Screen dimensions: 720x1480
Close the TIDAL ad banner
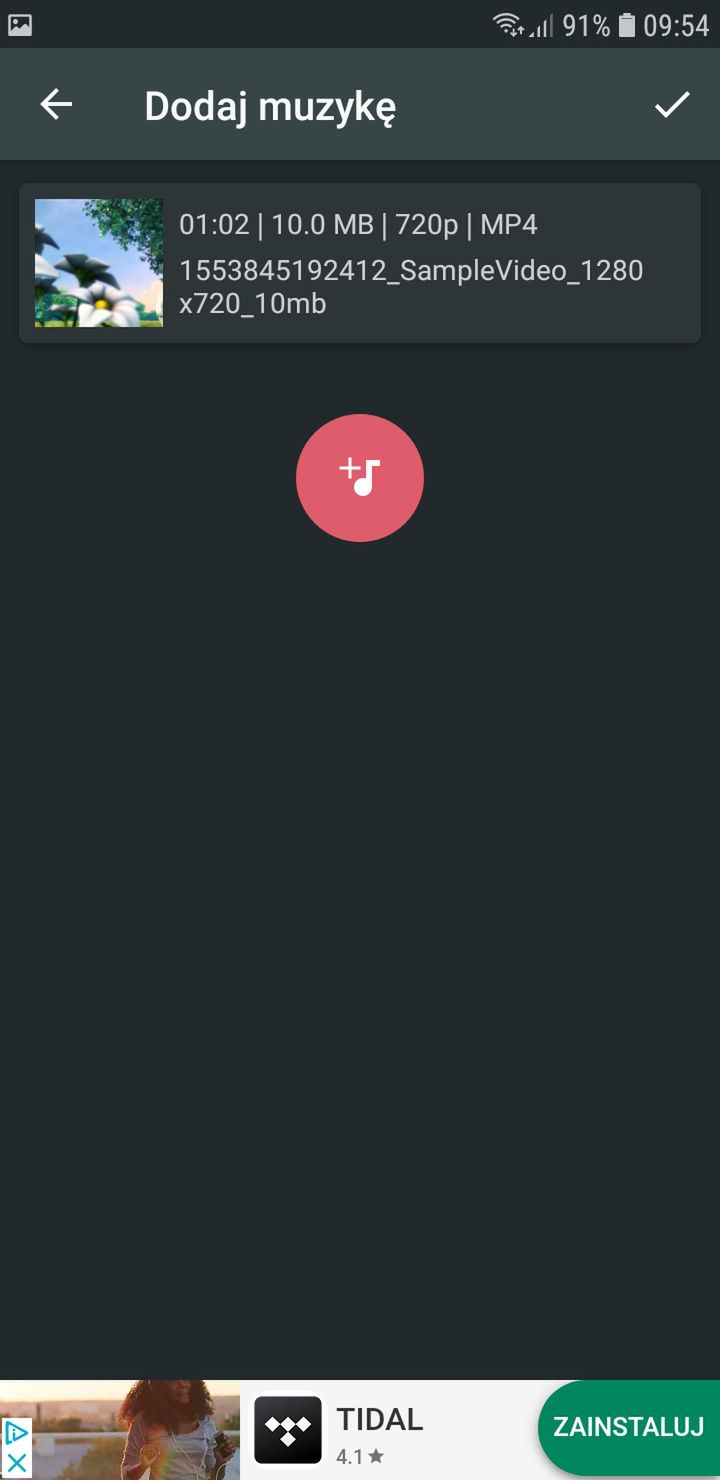[17, 1463]
